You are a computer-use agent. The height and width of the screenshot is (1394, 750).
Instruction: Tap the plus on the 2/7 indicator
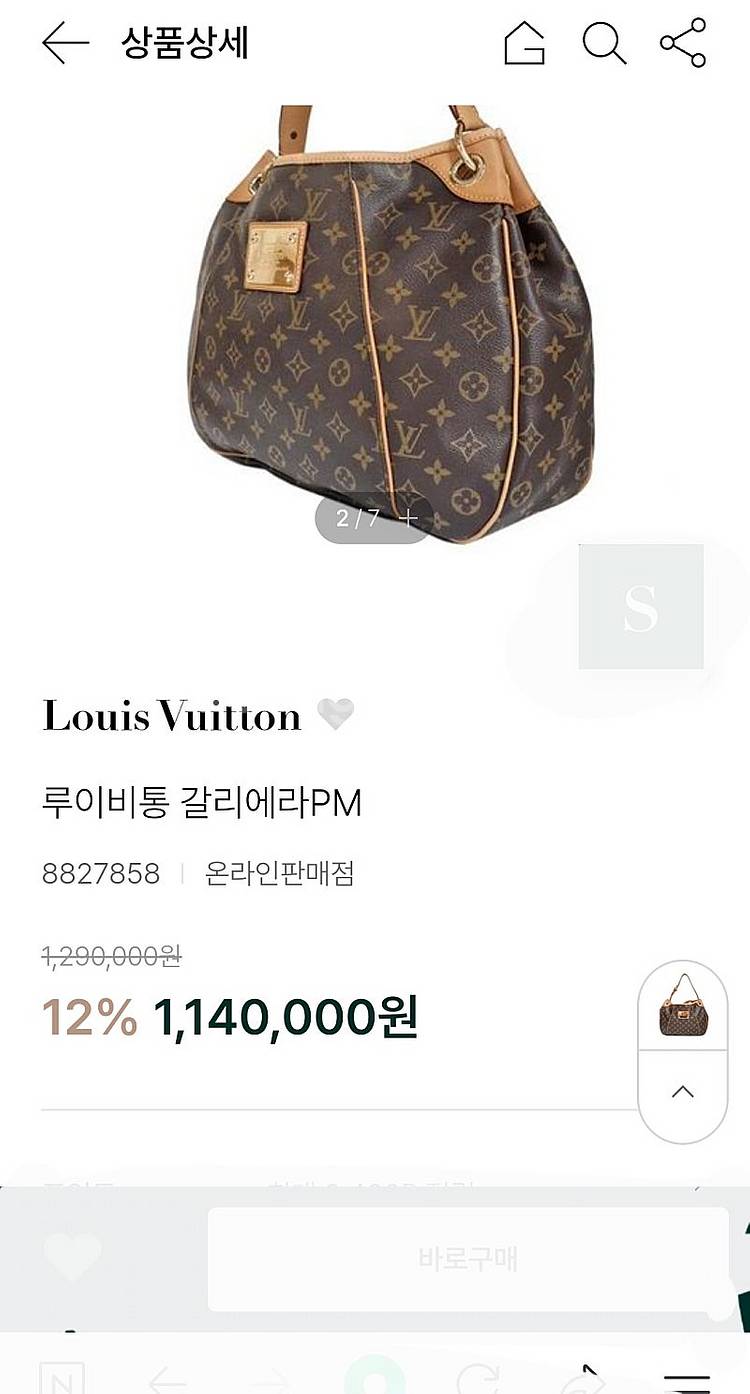[x=407, y=518]
